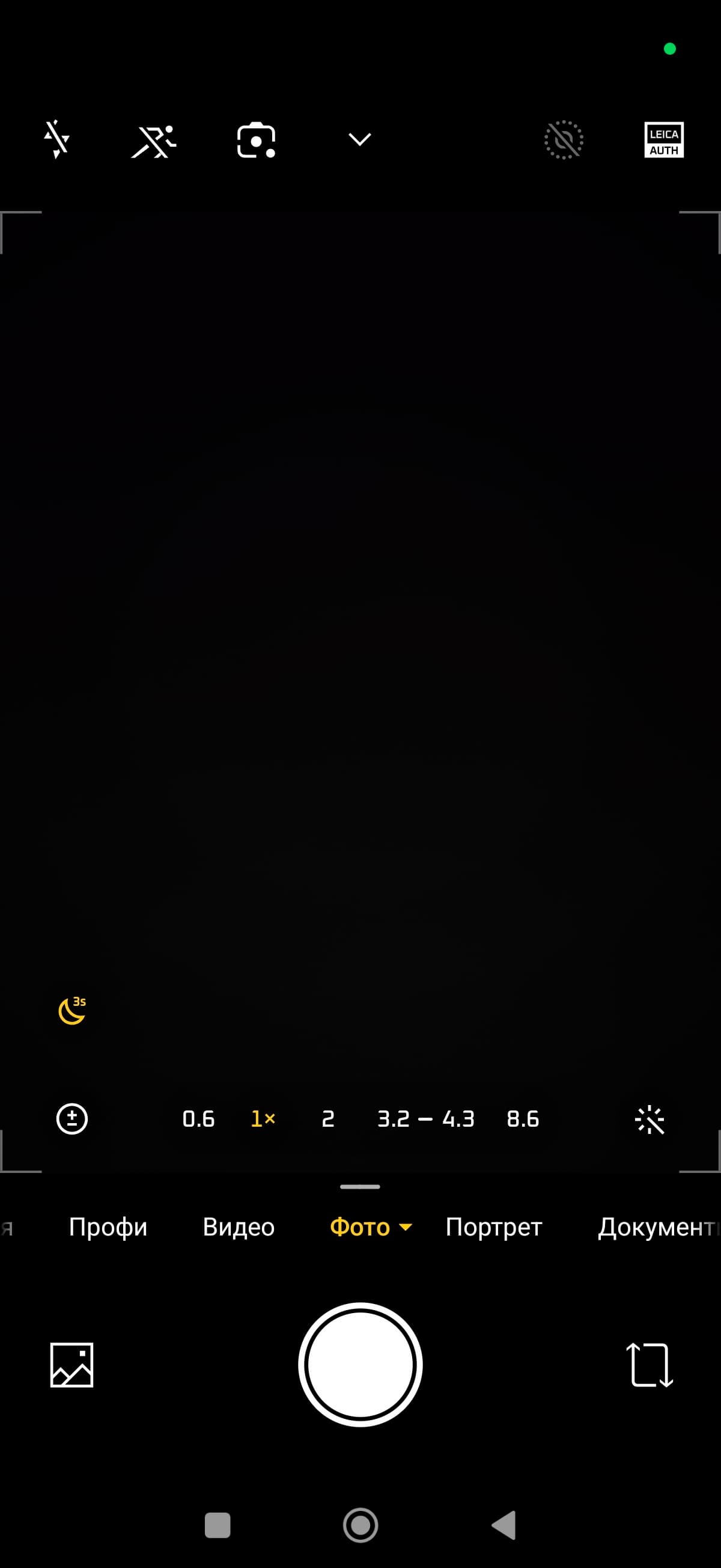Expand the additional camera settings chevron

pyautogui.click(x=359, y=140)
